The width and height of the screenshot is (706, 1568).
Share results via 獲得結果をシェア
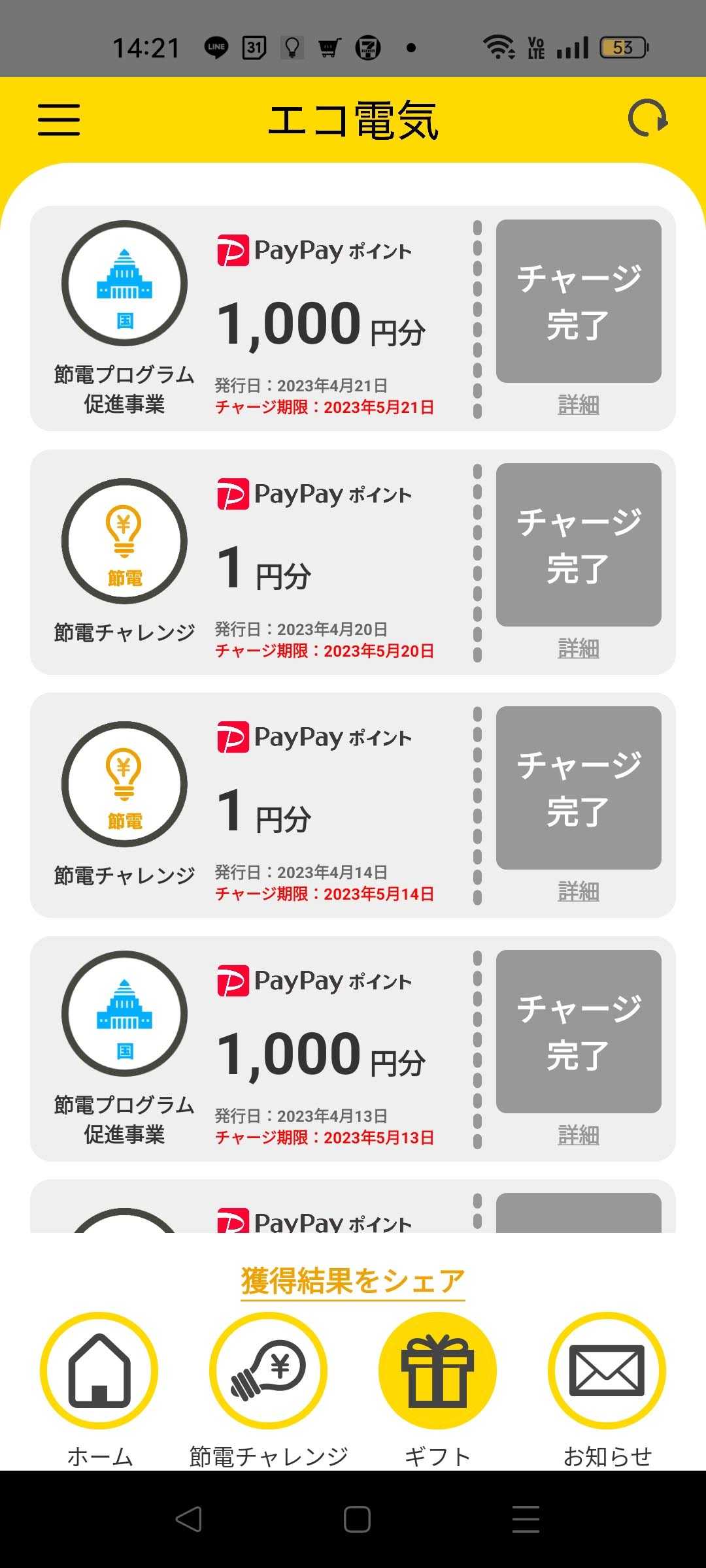point(353,1282)
